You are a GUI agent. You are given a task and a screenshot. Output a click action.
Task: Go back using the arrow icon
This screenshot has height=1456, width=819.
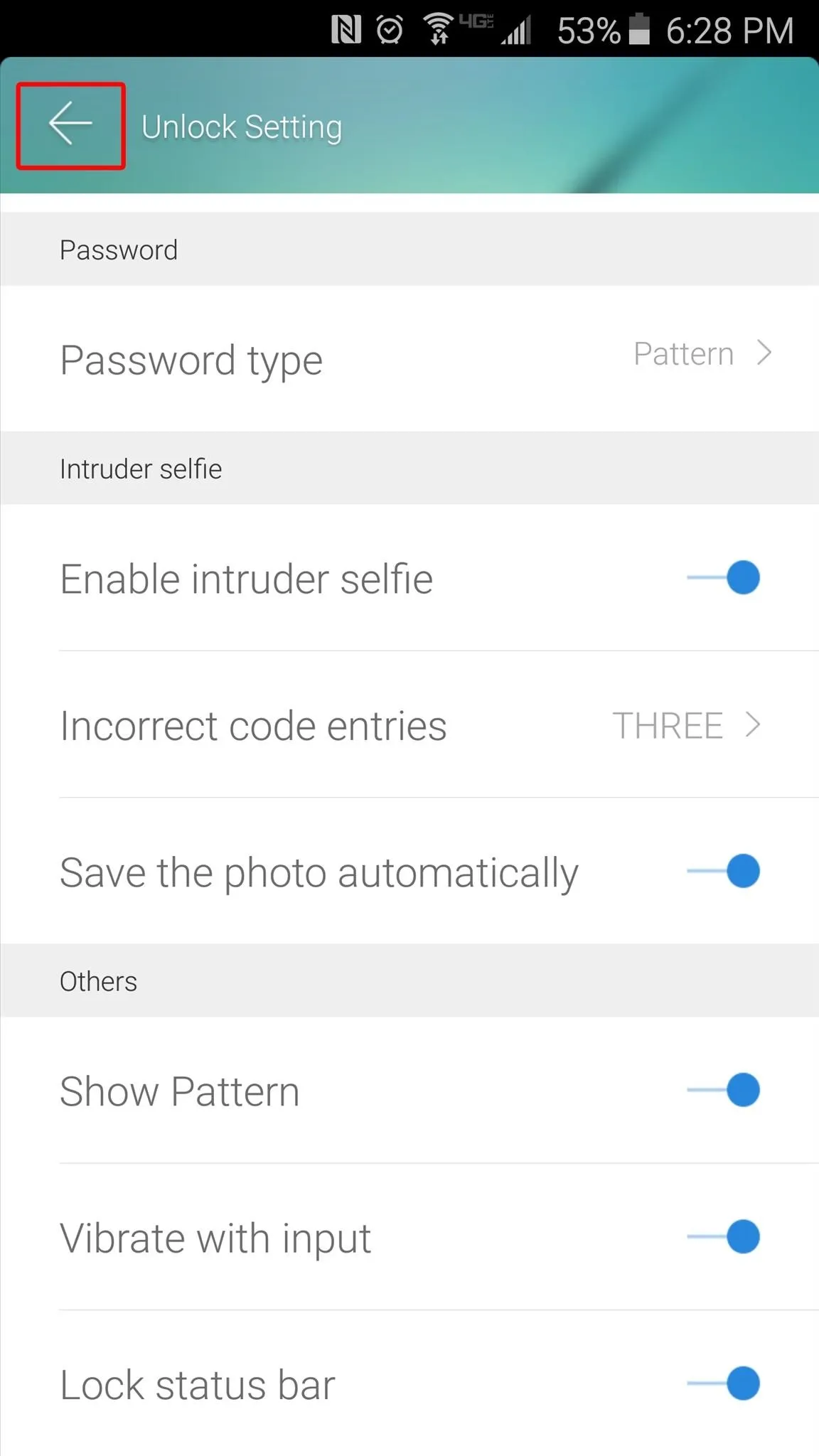tap(70, 124)
